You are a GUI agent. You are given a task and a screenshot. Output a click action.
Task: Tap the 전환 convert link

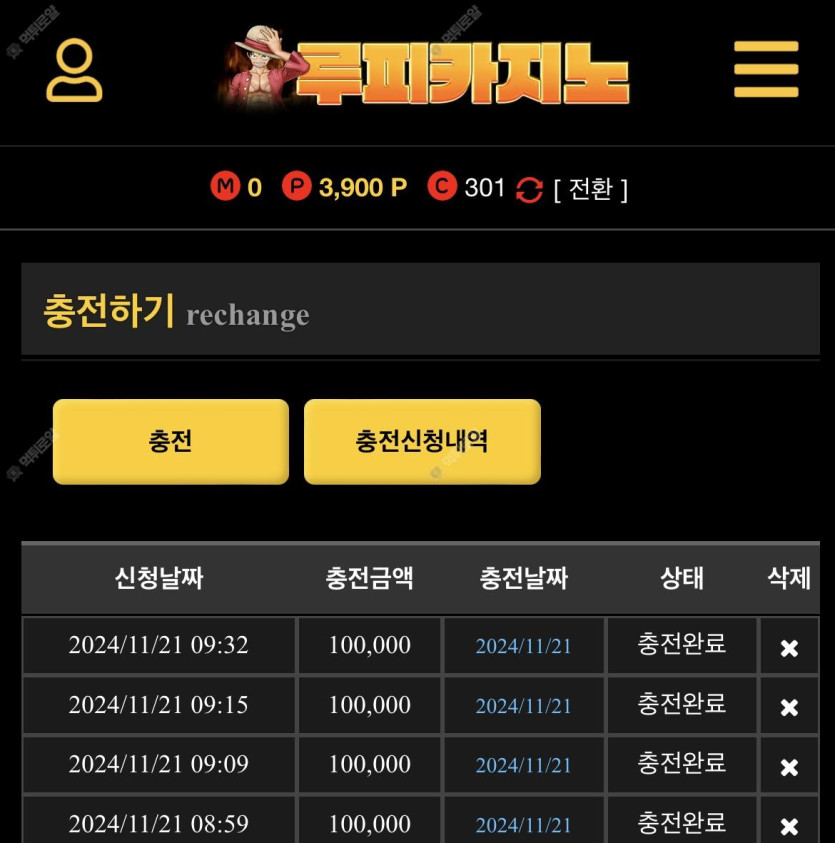click(x=591, y=189)
